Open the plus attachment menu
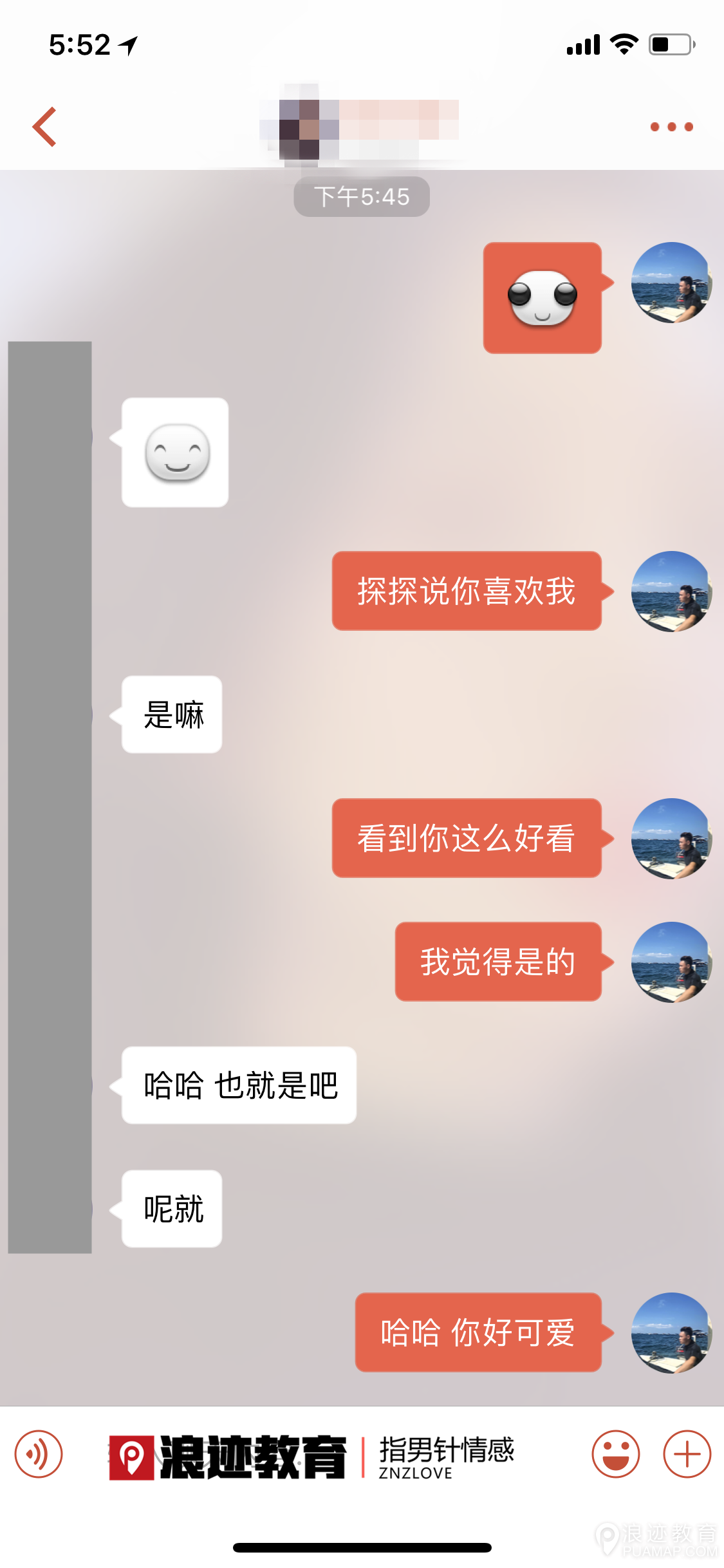This screenshot has width=724, height=1568. [x=687, y=1455]
